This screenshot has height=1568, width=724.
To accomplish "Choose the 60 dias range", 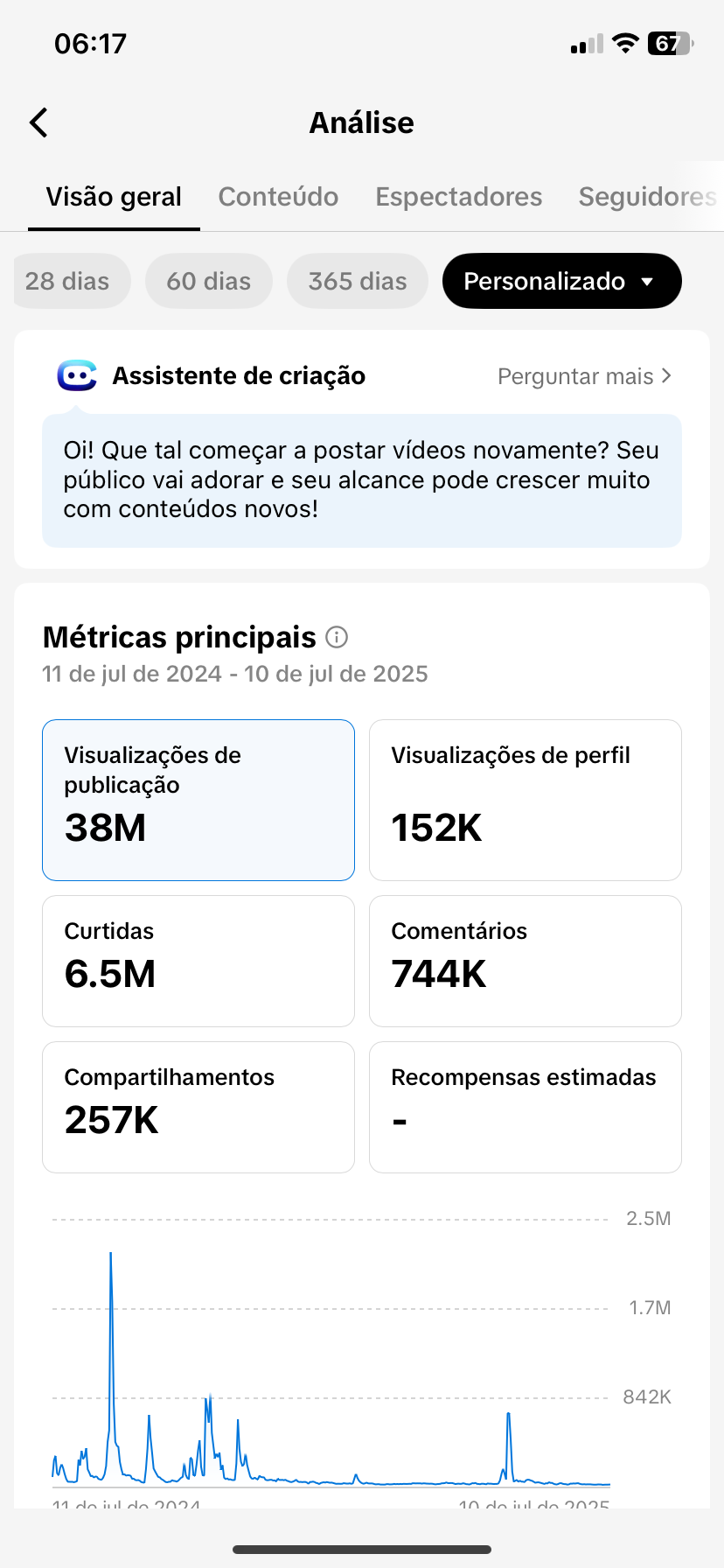I will point(208,281).
